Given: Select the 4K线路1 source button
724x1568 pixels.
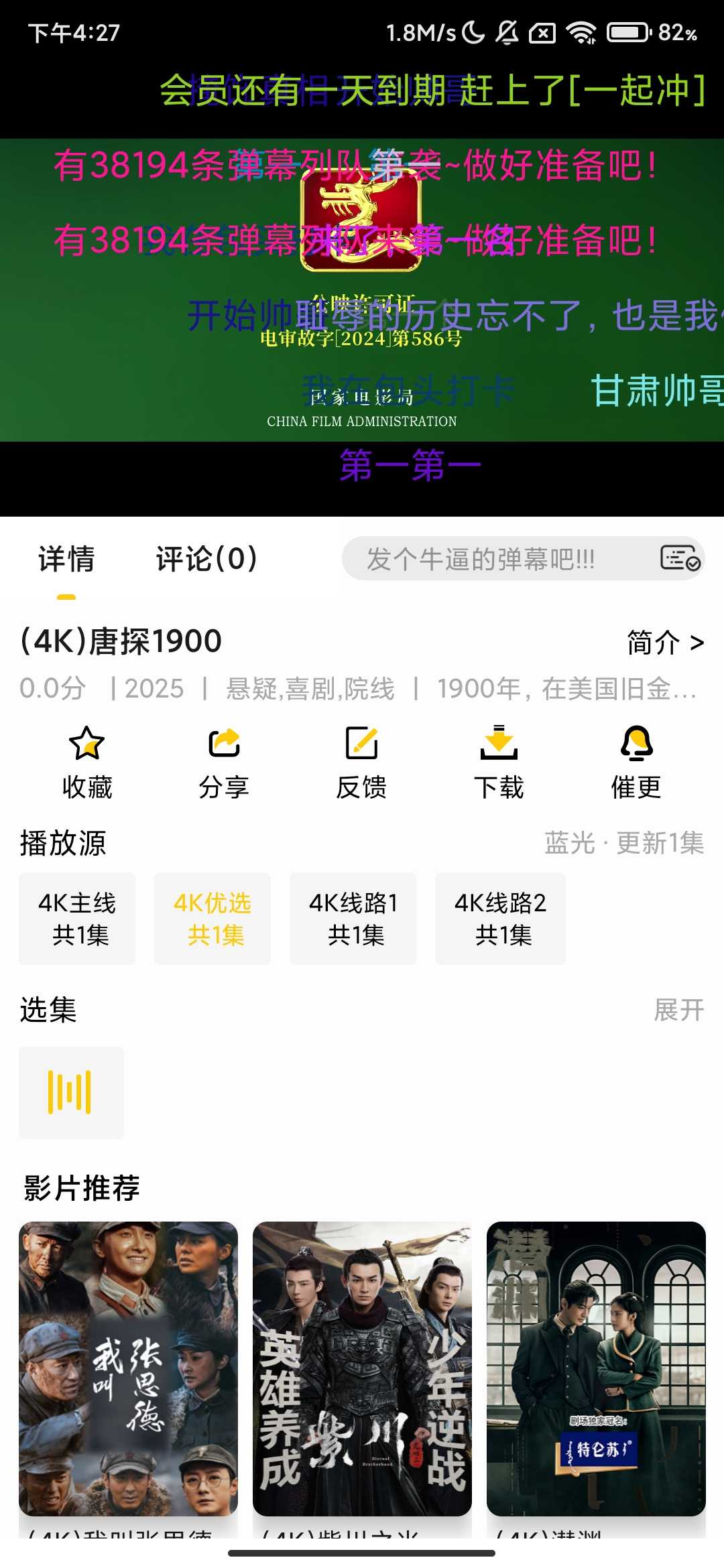Looking at the screenshot, I should (353, 919).
